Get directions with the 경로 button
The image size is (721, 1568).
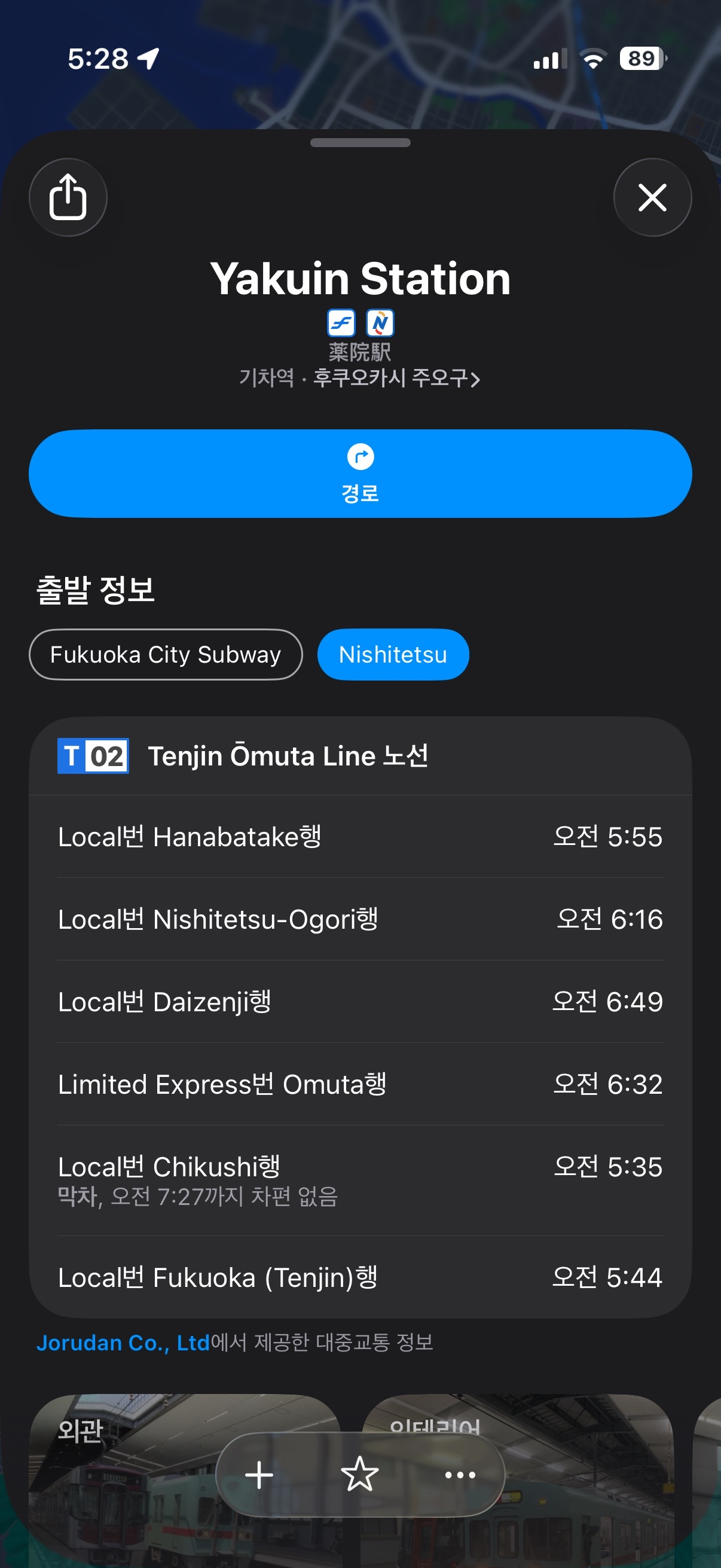point(360,474)
